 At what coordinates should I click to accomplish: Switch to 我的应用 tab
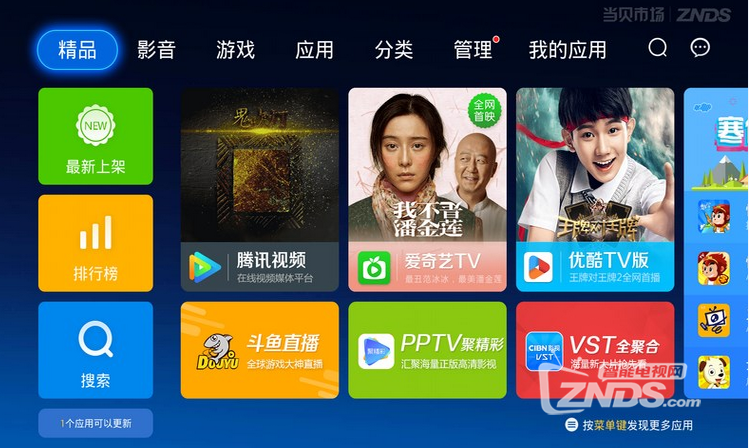point(567,50)
